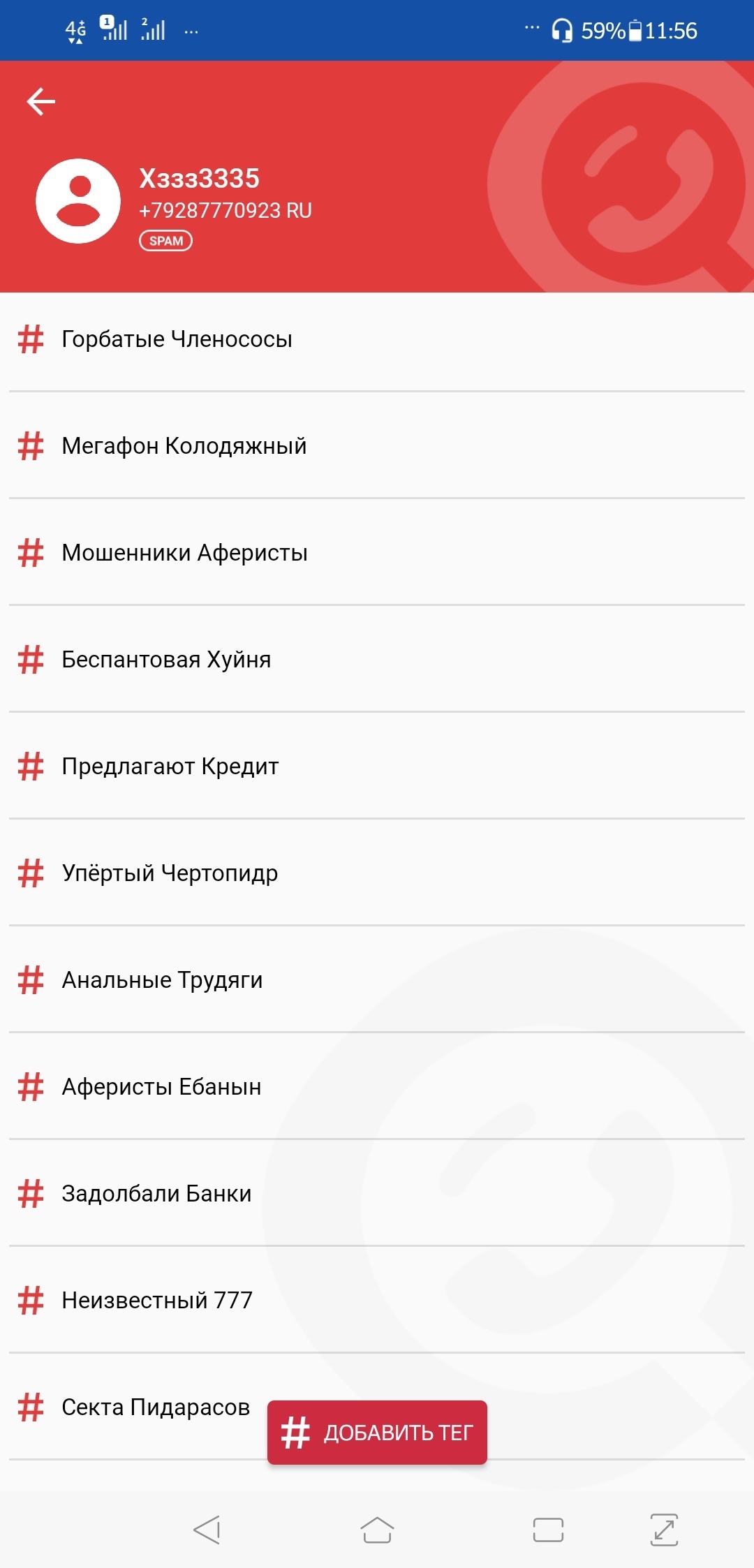This screenshot has width=754, height=1568.
Task: Open recent apps from navigation bar
Action: pos(548,1530)
